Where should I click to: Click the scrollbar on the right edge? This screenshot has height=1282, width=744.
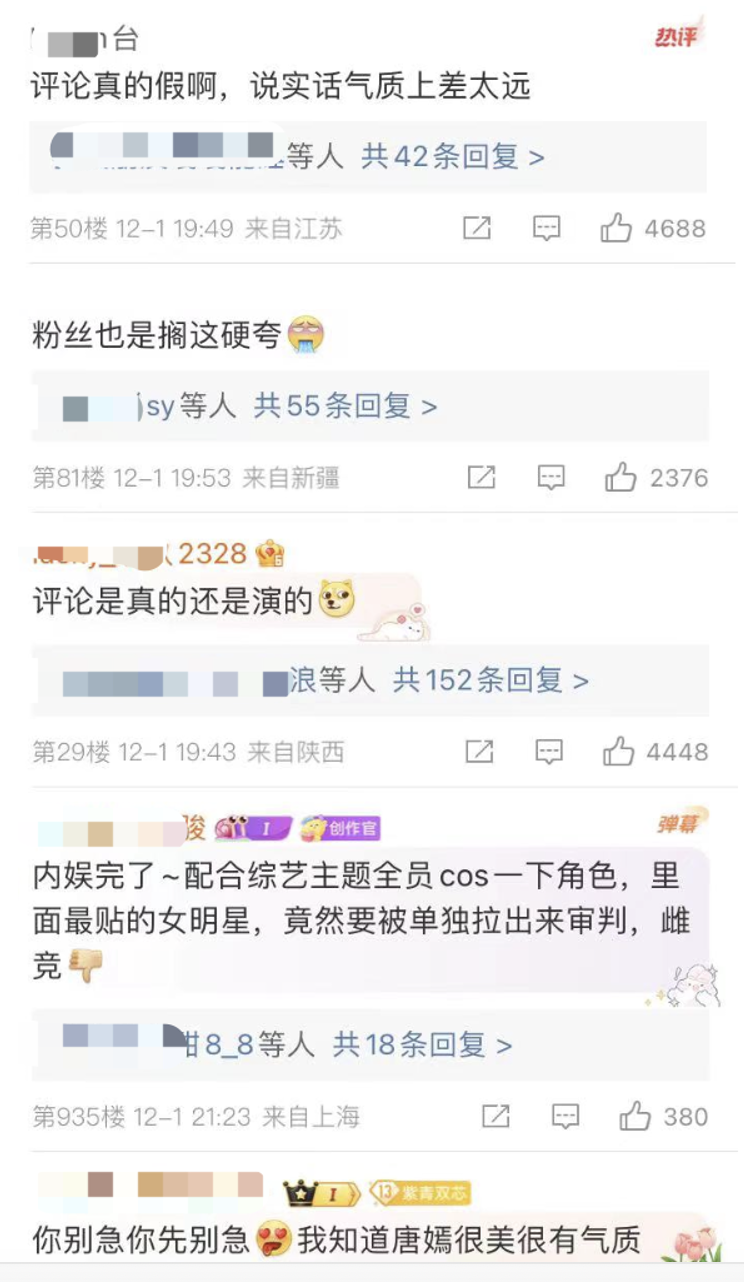(740, 640)
